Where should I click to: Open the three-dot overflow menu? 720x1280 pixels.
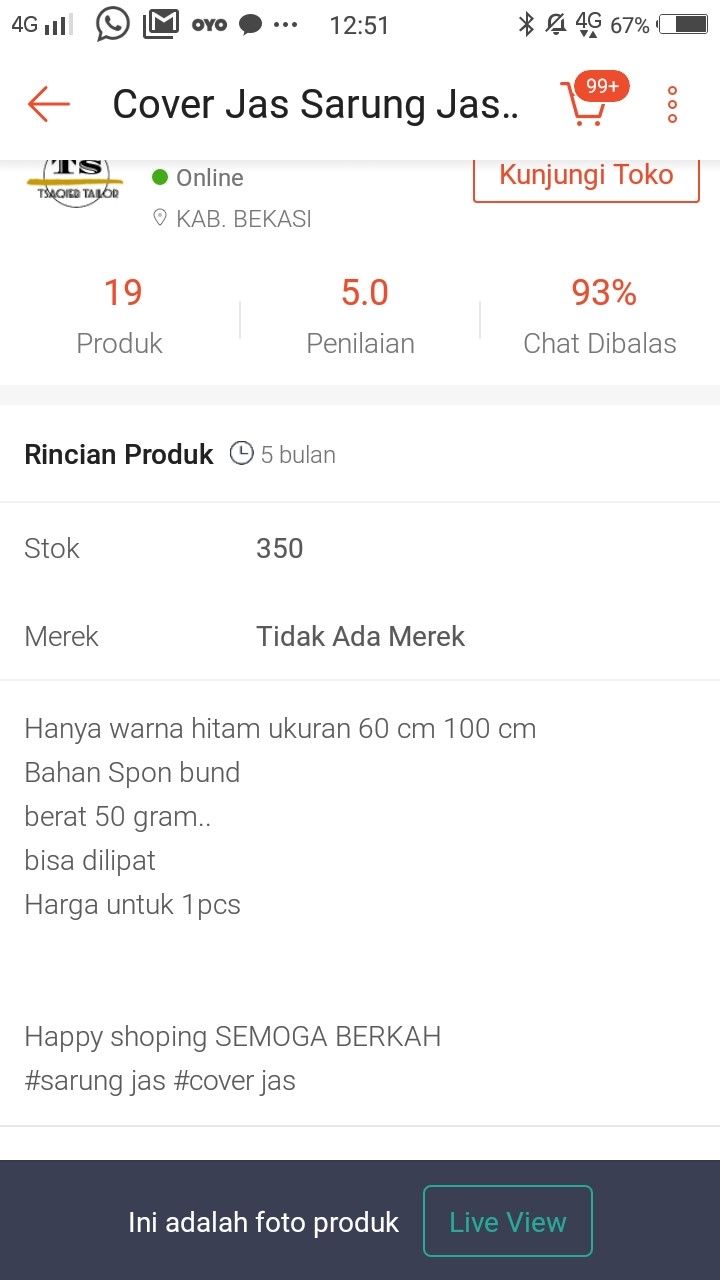point(671,103)
